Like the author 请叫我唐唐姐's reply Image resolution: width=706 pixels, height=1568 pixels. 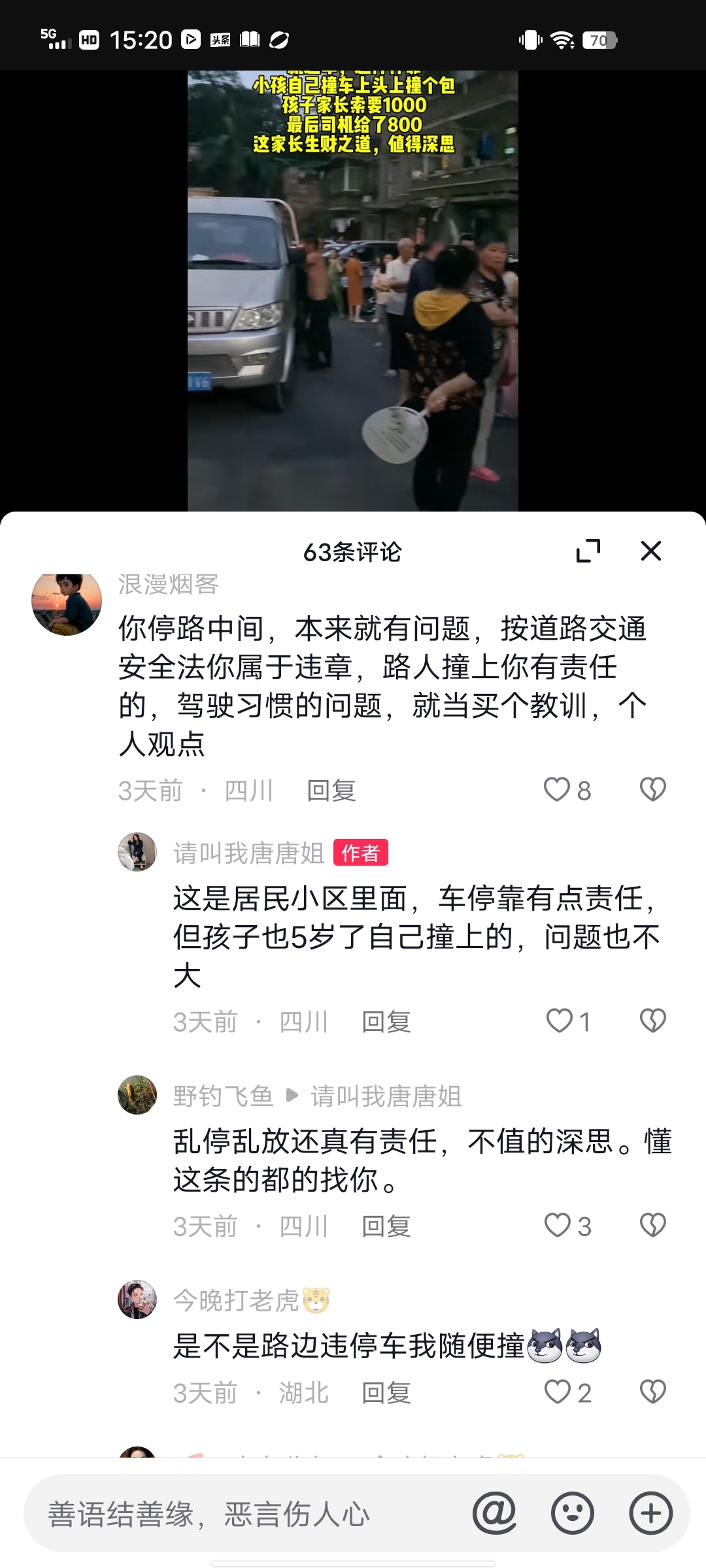(x=559, y=1021)
